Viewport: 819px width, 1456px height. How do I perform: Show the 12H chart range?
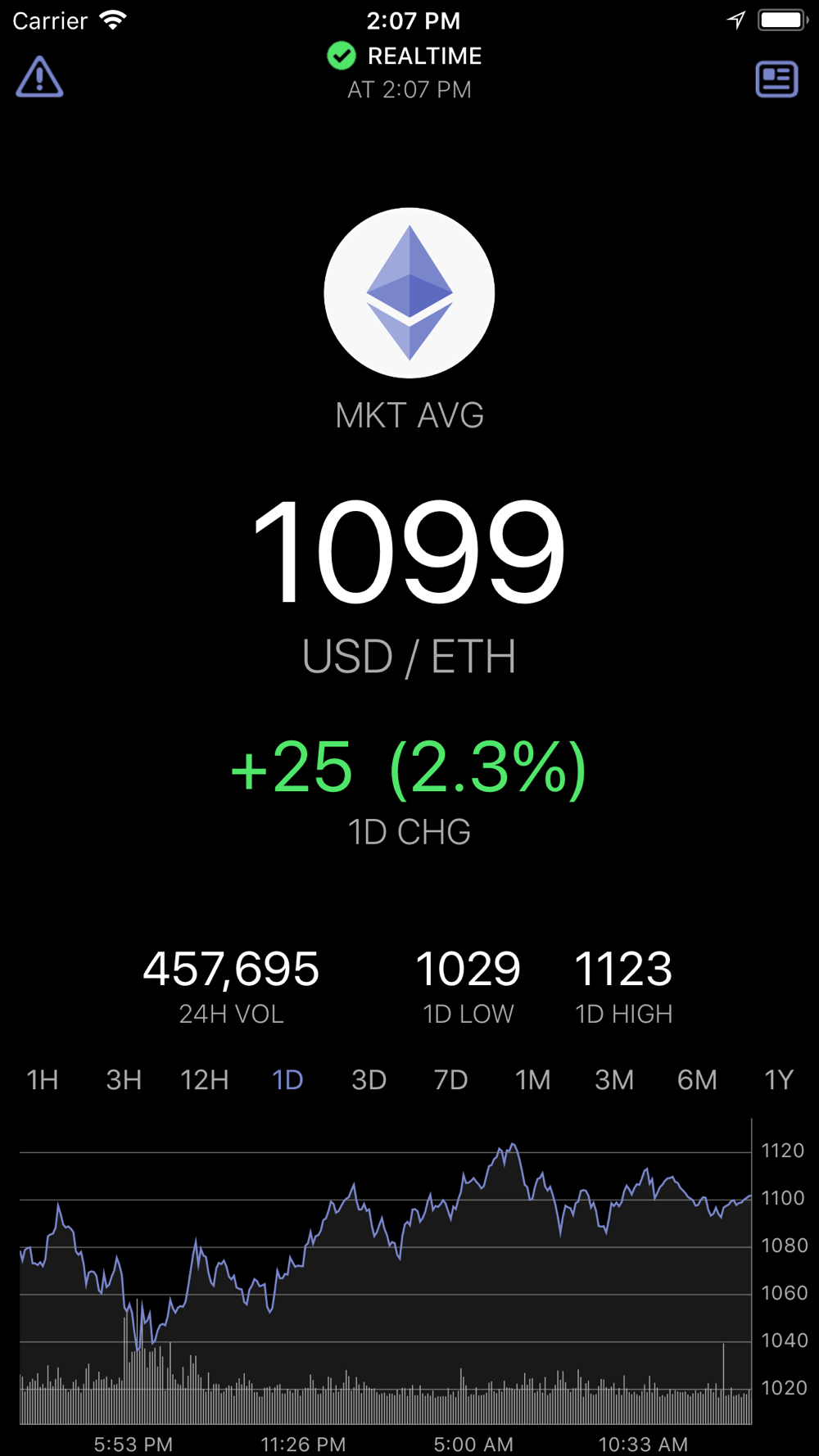(x=205, y=1080)
